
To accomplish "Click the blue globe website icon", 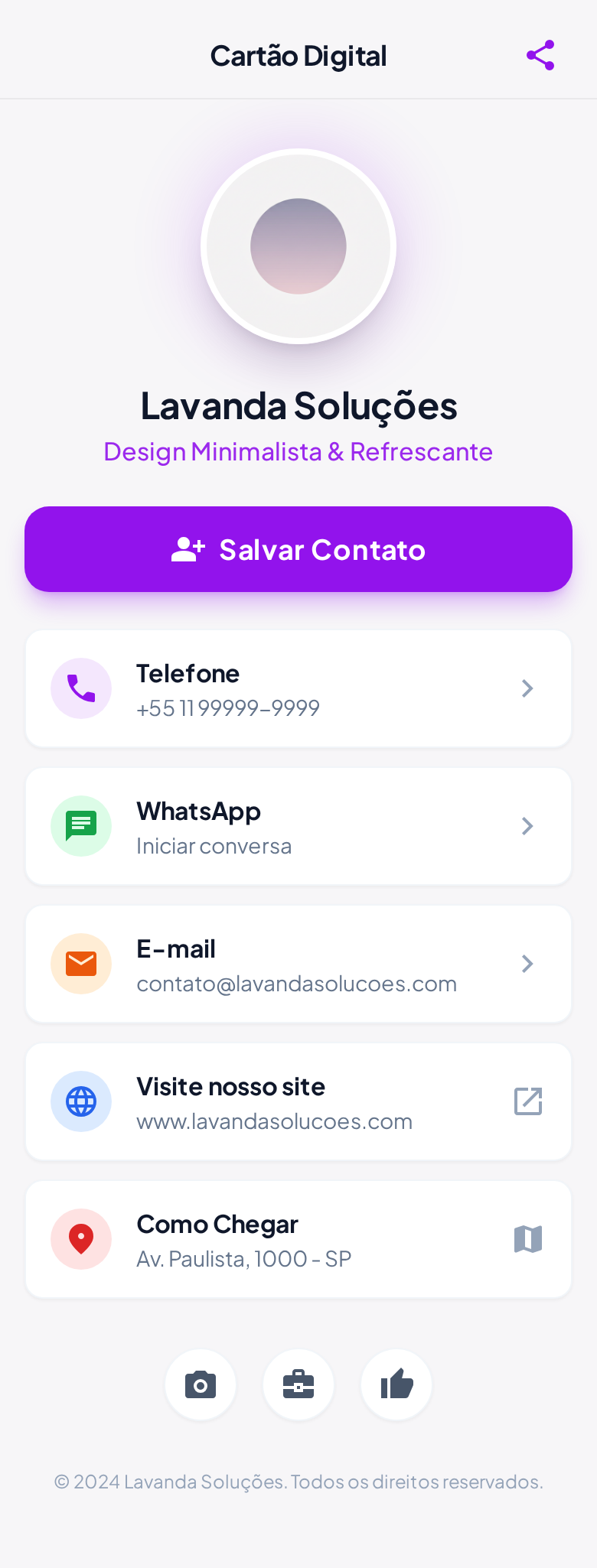I will (81, 1101).
